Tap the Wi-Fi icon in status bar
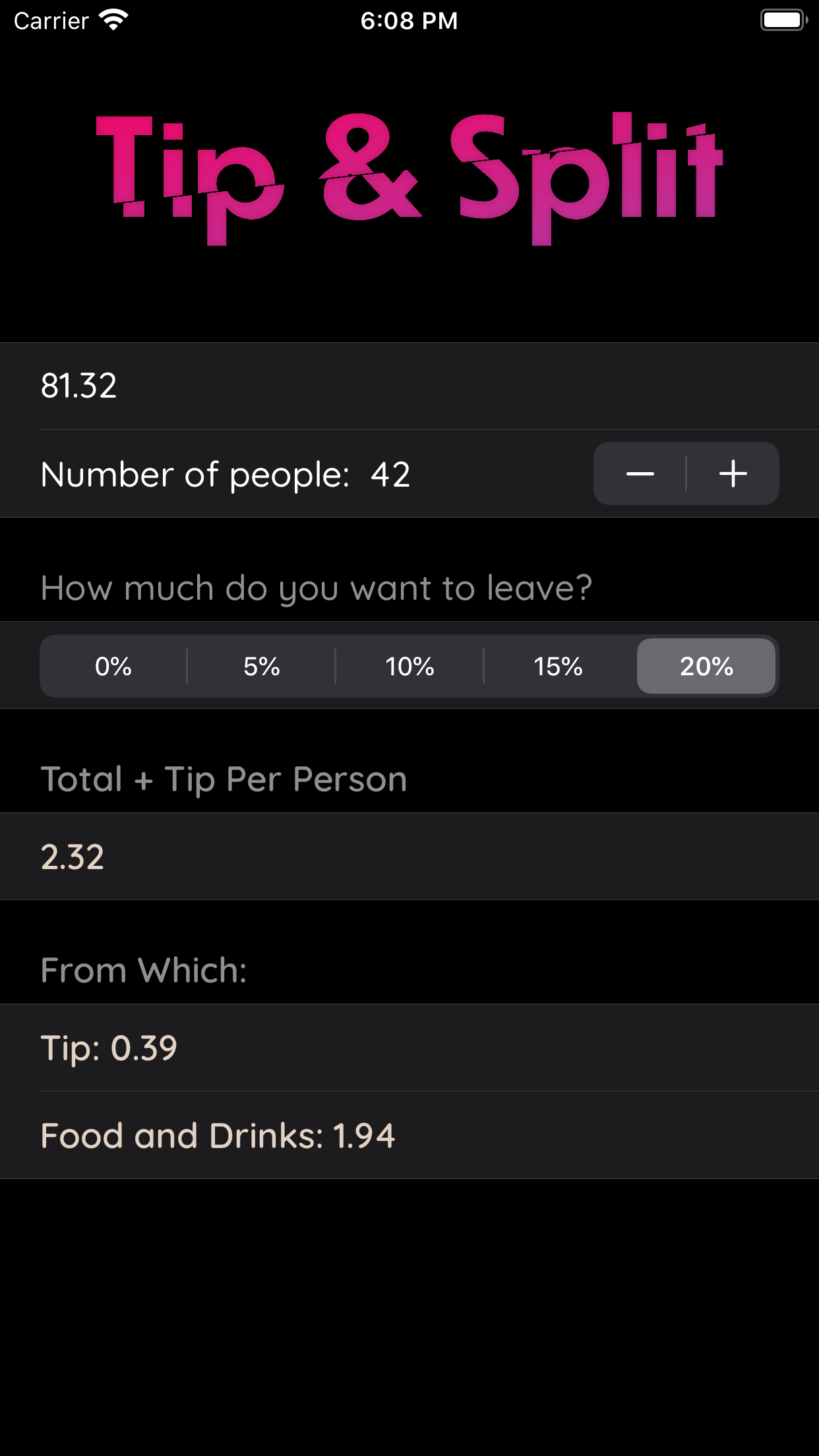Image resolution: width=819 pixels, height=1456 pixels. (x=112, y=20)
